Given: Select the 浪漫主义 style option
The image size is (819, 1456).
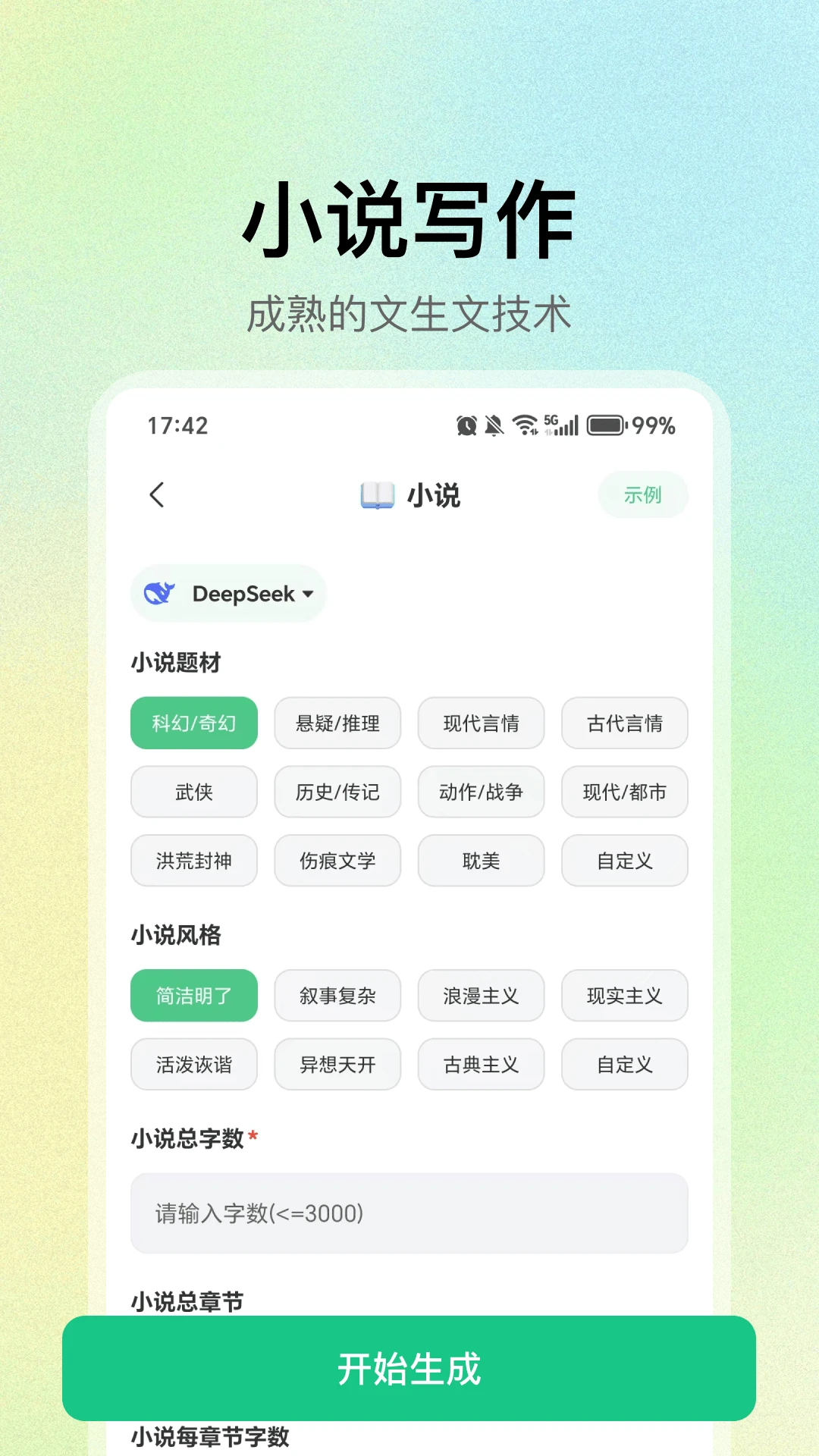Looking at the screenshot, I should coord(481,996).
